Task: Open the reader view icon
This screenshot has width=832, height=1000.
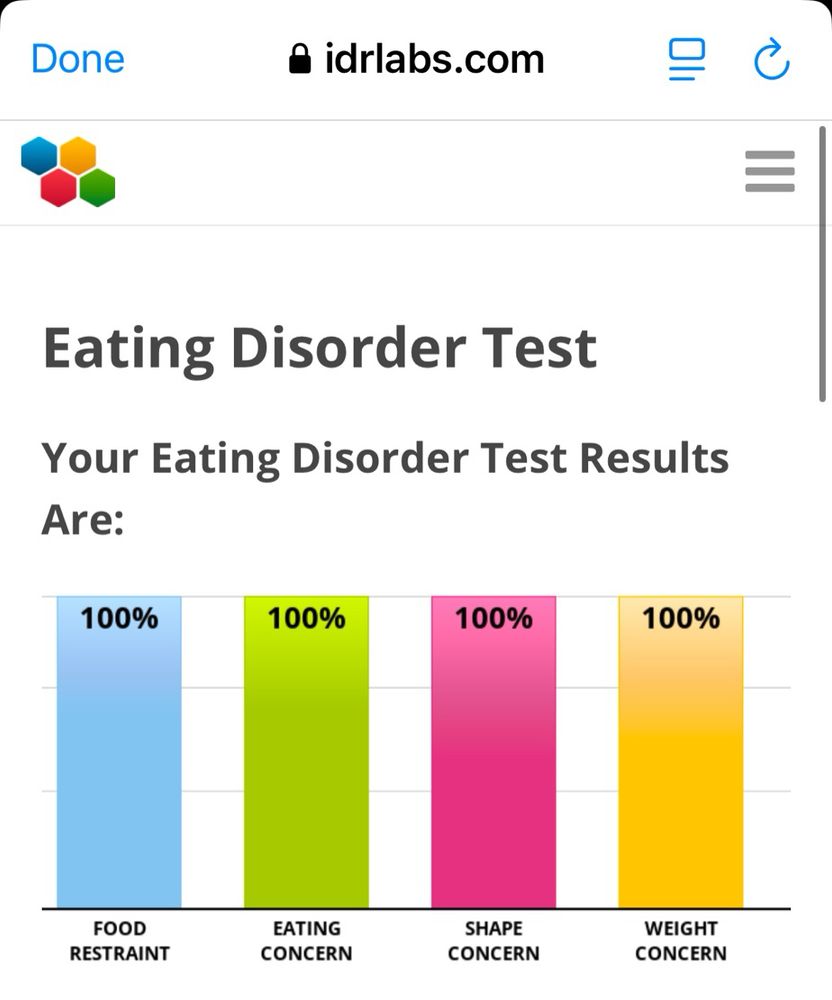Action: (686, 59)
